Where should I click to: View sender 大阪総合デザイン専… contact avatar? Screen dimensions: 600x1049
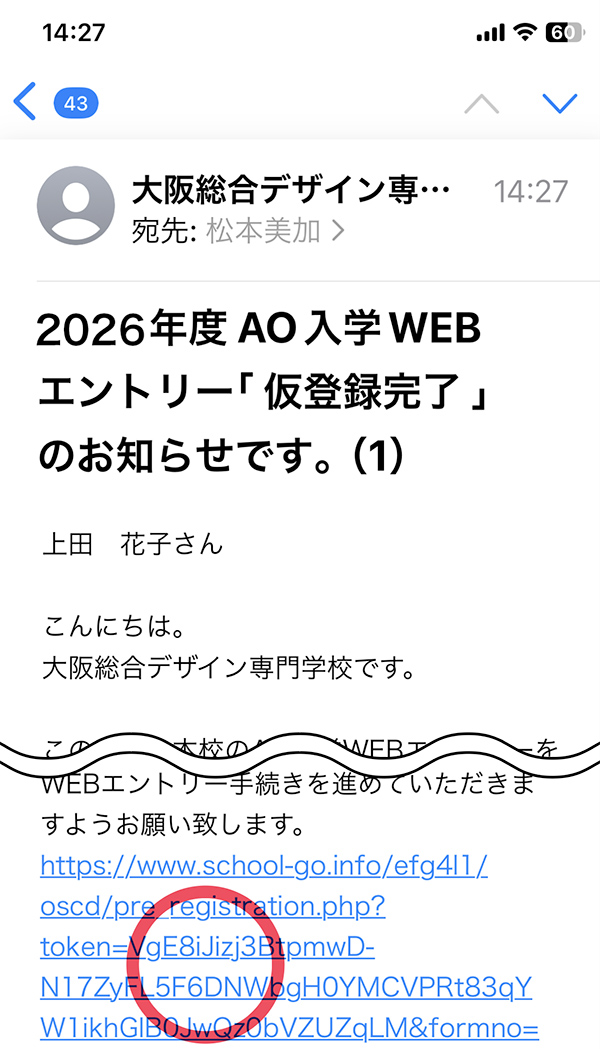tap(76, 205)
